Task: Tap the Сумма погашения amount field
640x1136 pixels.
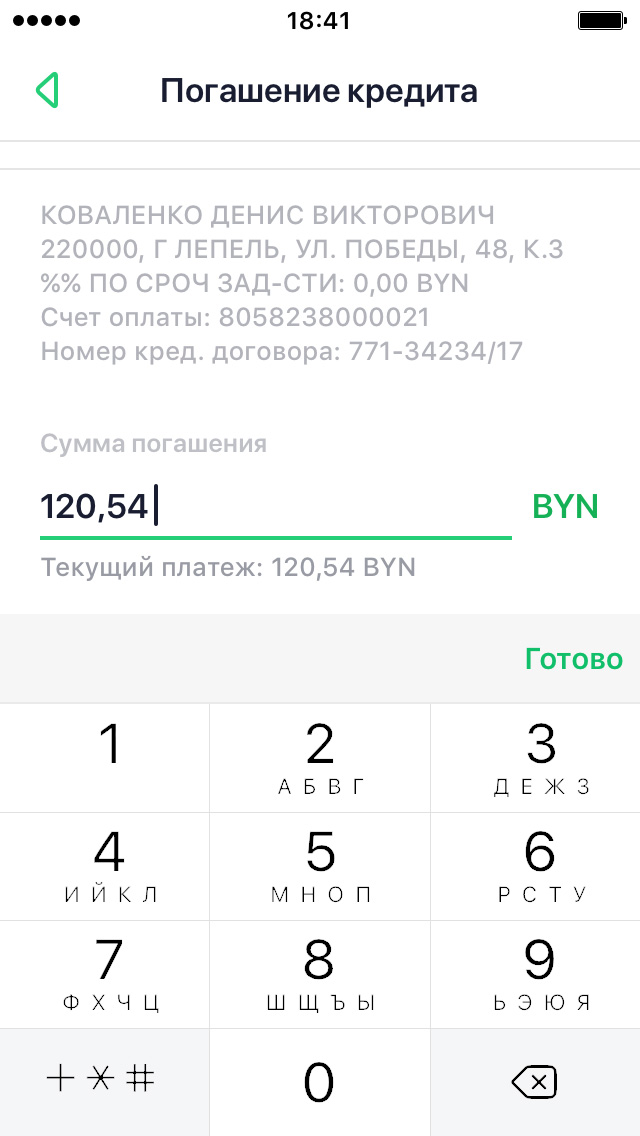Action: tap(275, 507)
